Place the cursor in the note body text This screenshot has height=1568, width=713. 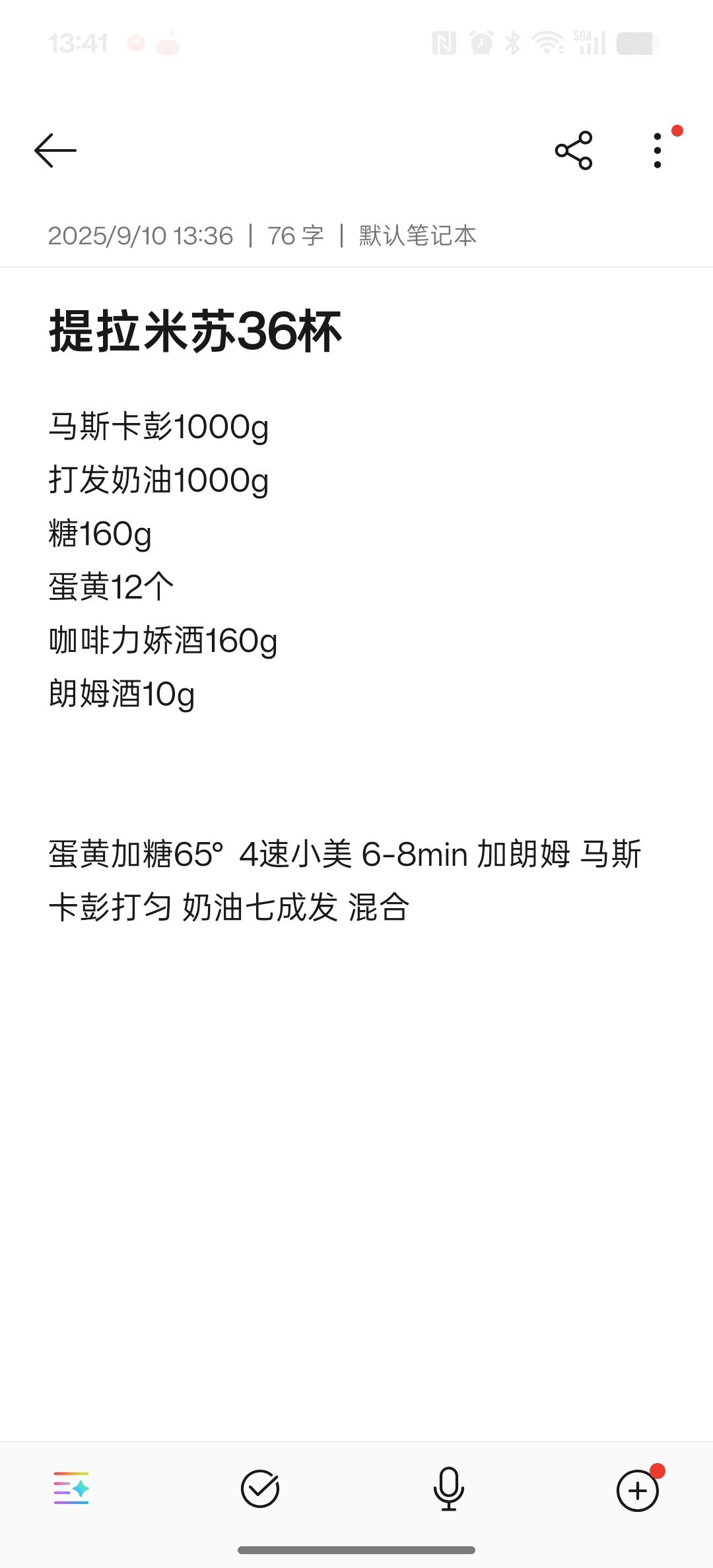[343, 880]
